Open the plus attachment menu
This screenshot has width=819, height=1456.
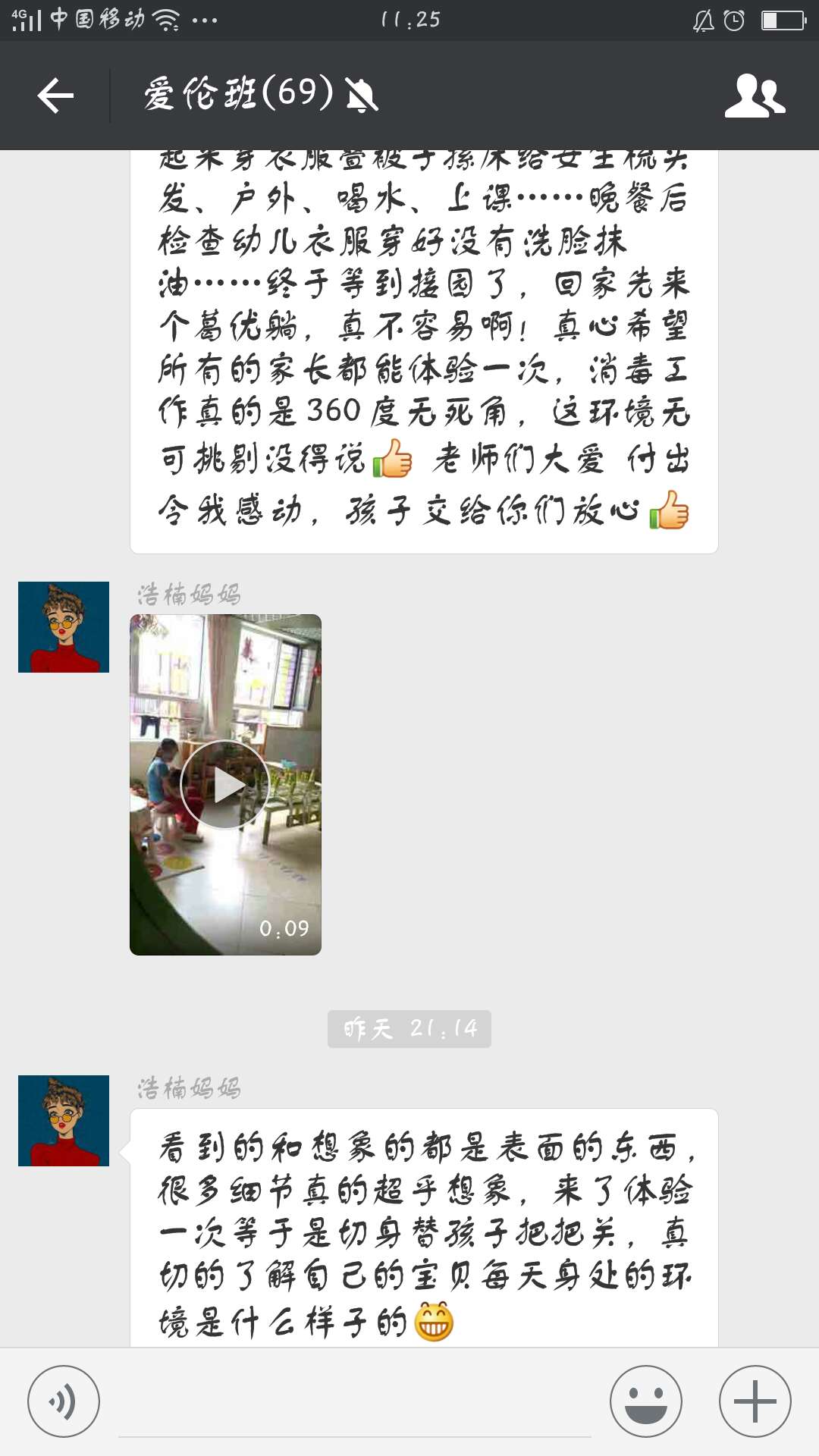point(755,1401)
